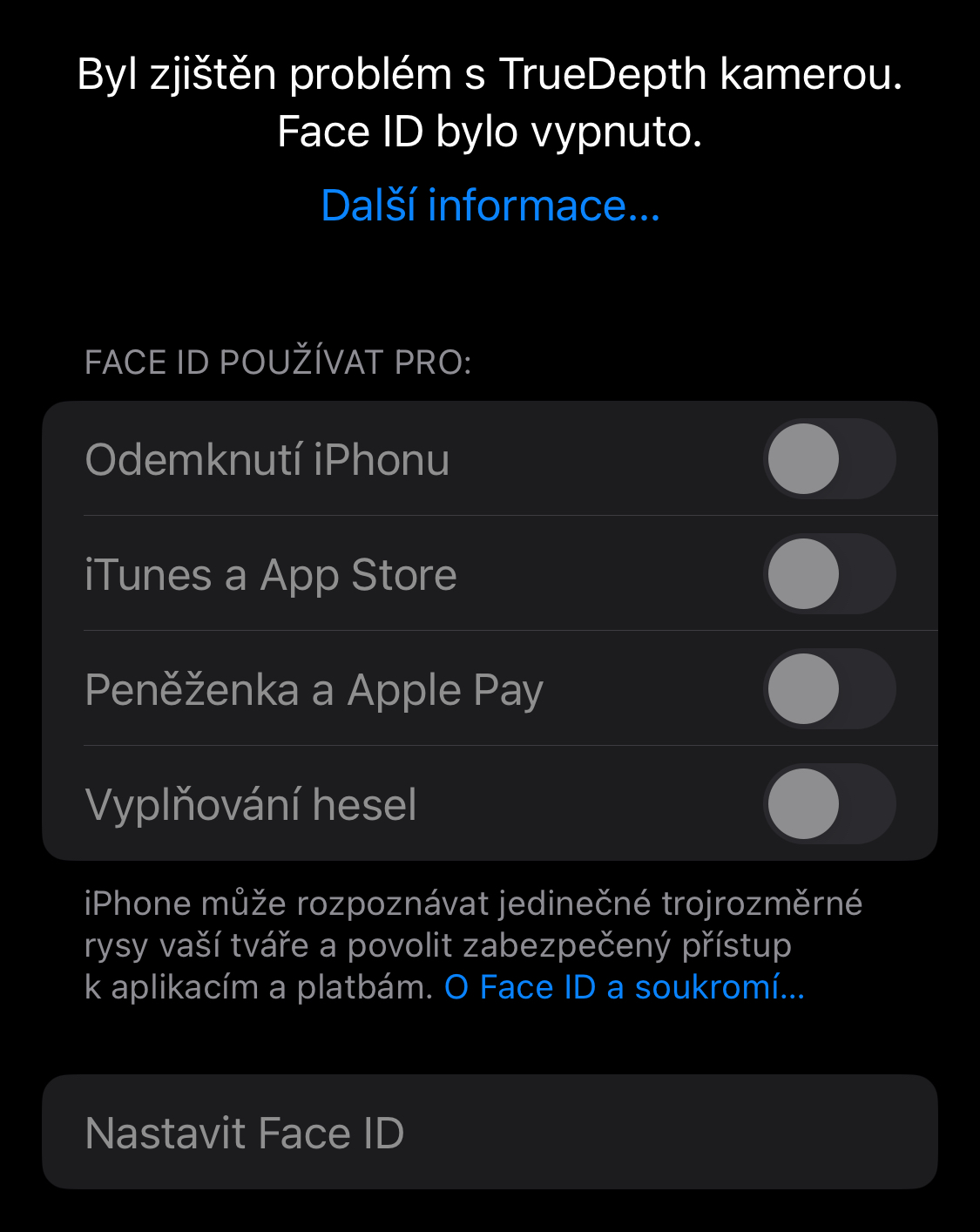Turn on Peněženka a Apple Pay switch
The image size is (980, 1232).
click(829, 689)
